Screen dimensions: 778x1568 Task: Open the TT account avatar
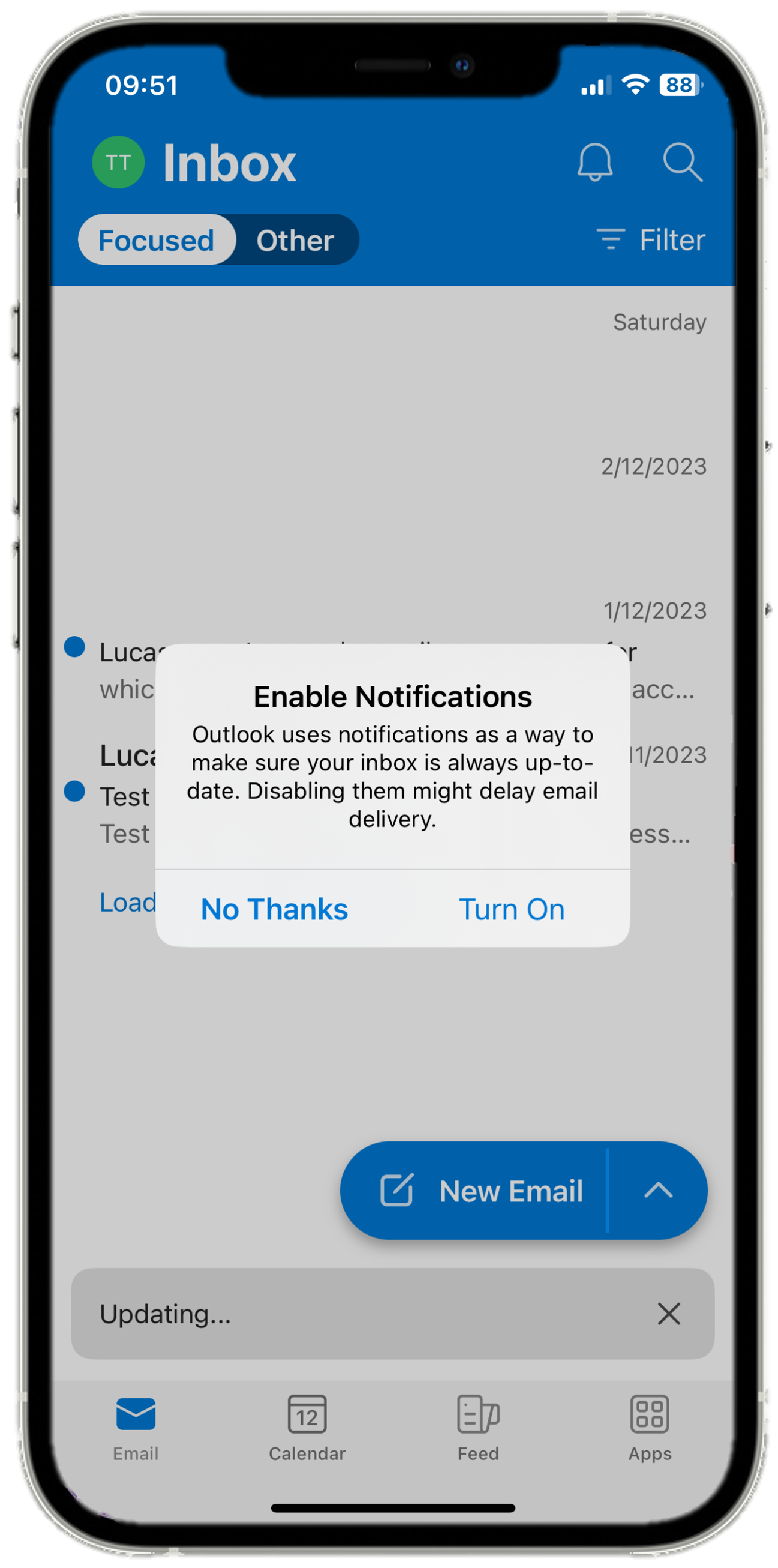(x=118, y=163)
